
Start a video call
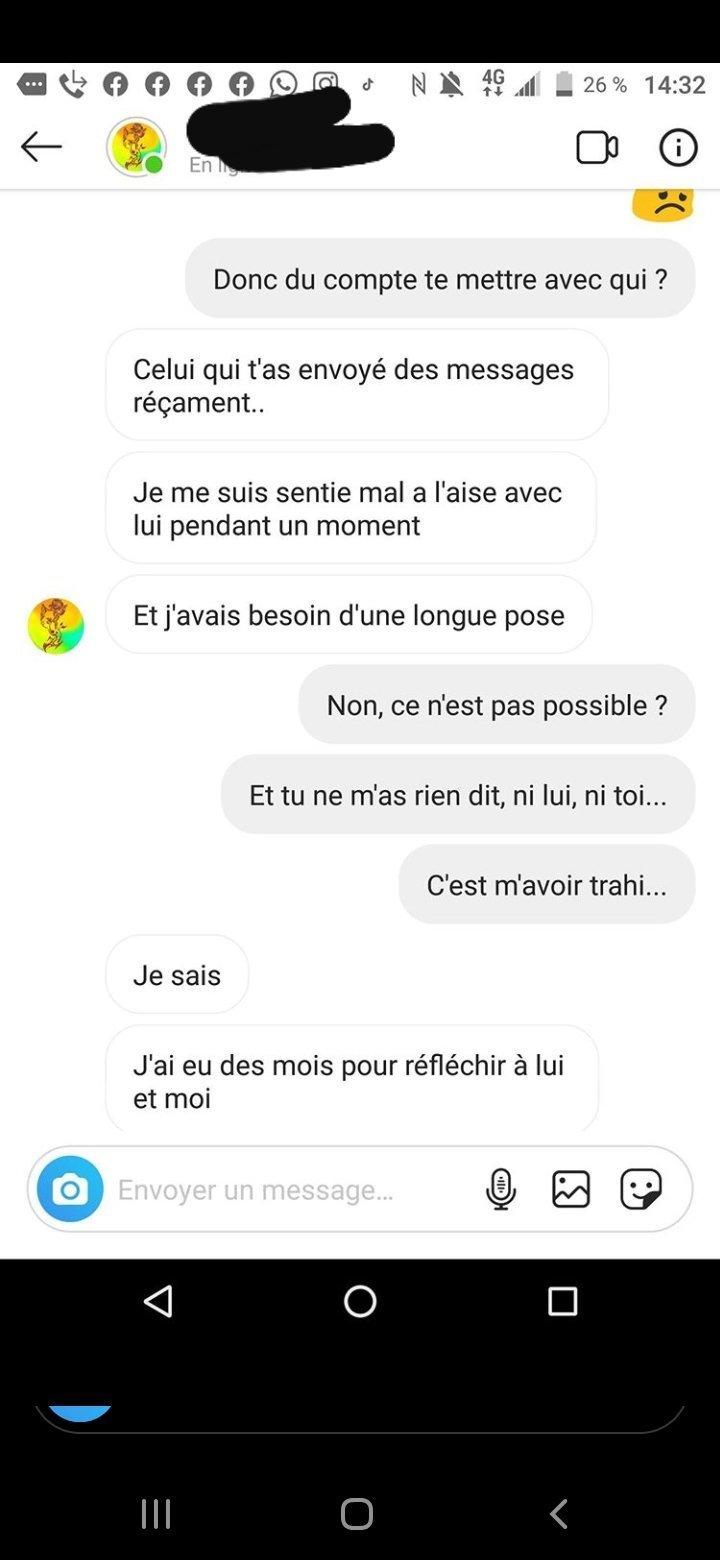tap(597, 148)
